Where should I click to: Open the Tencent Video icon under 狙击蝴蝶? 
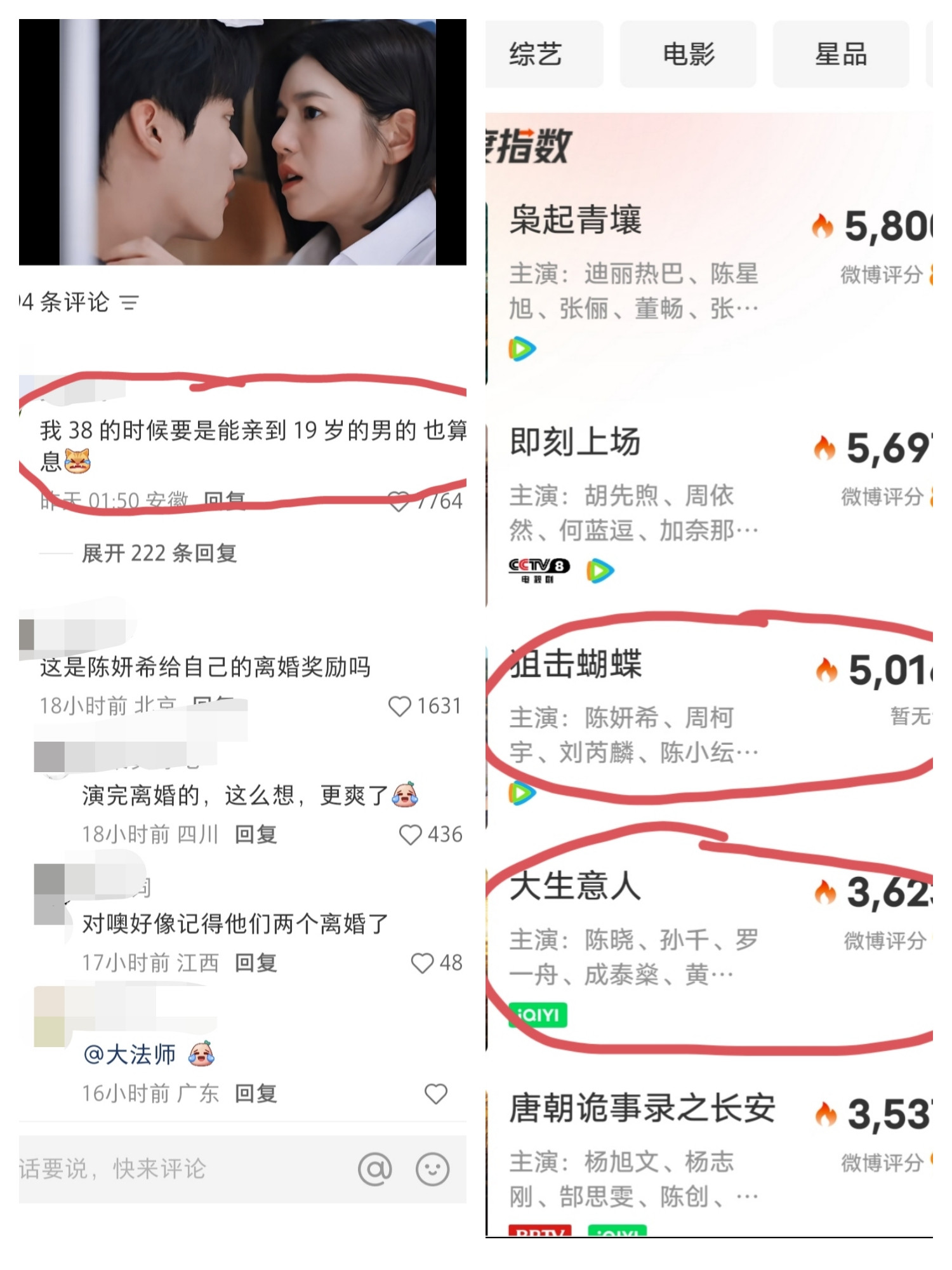[522, 792]
